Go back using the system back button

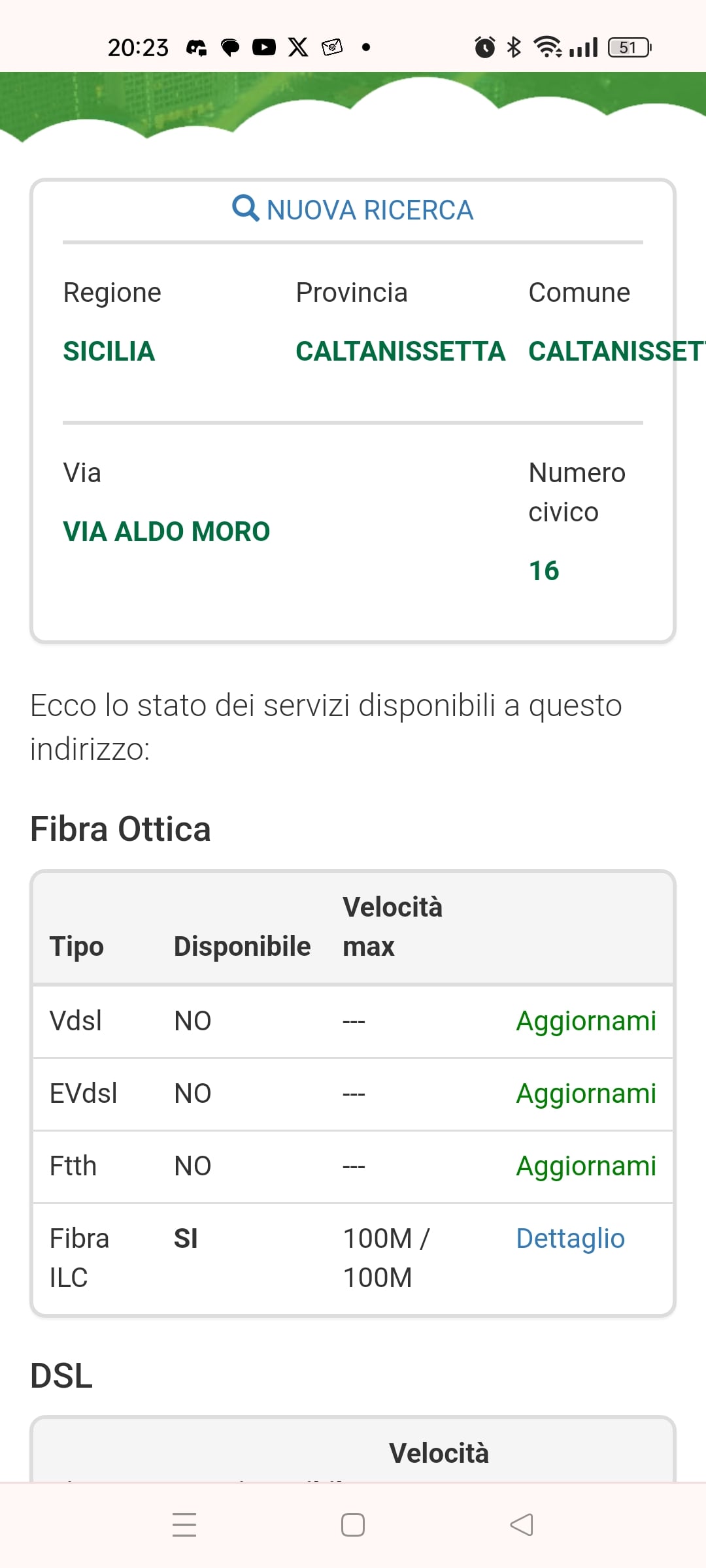point(522,1525)
